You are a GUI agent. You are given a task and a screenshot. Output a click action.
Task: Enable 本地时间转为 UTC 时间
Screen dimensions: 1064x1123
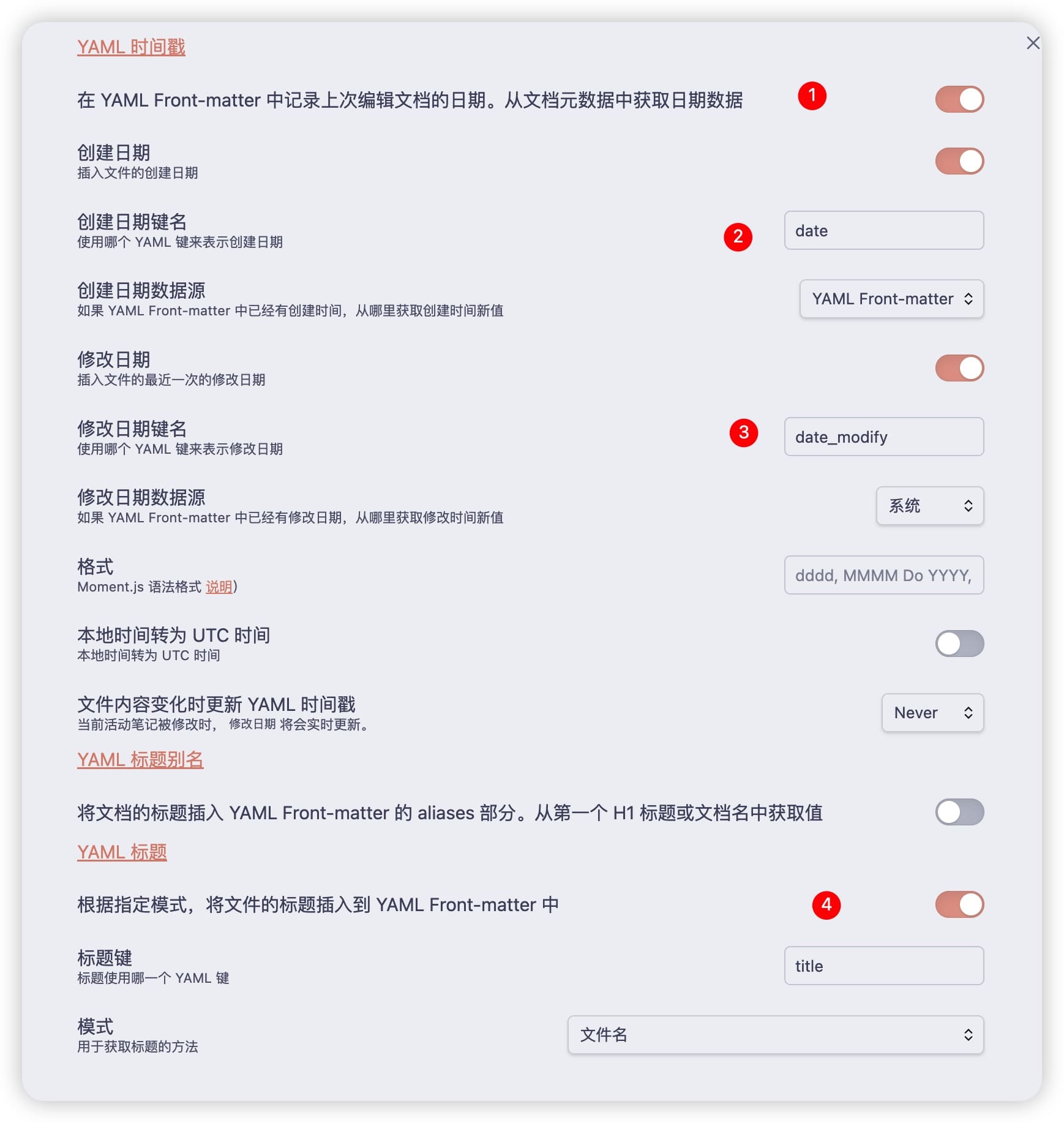959,644
